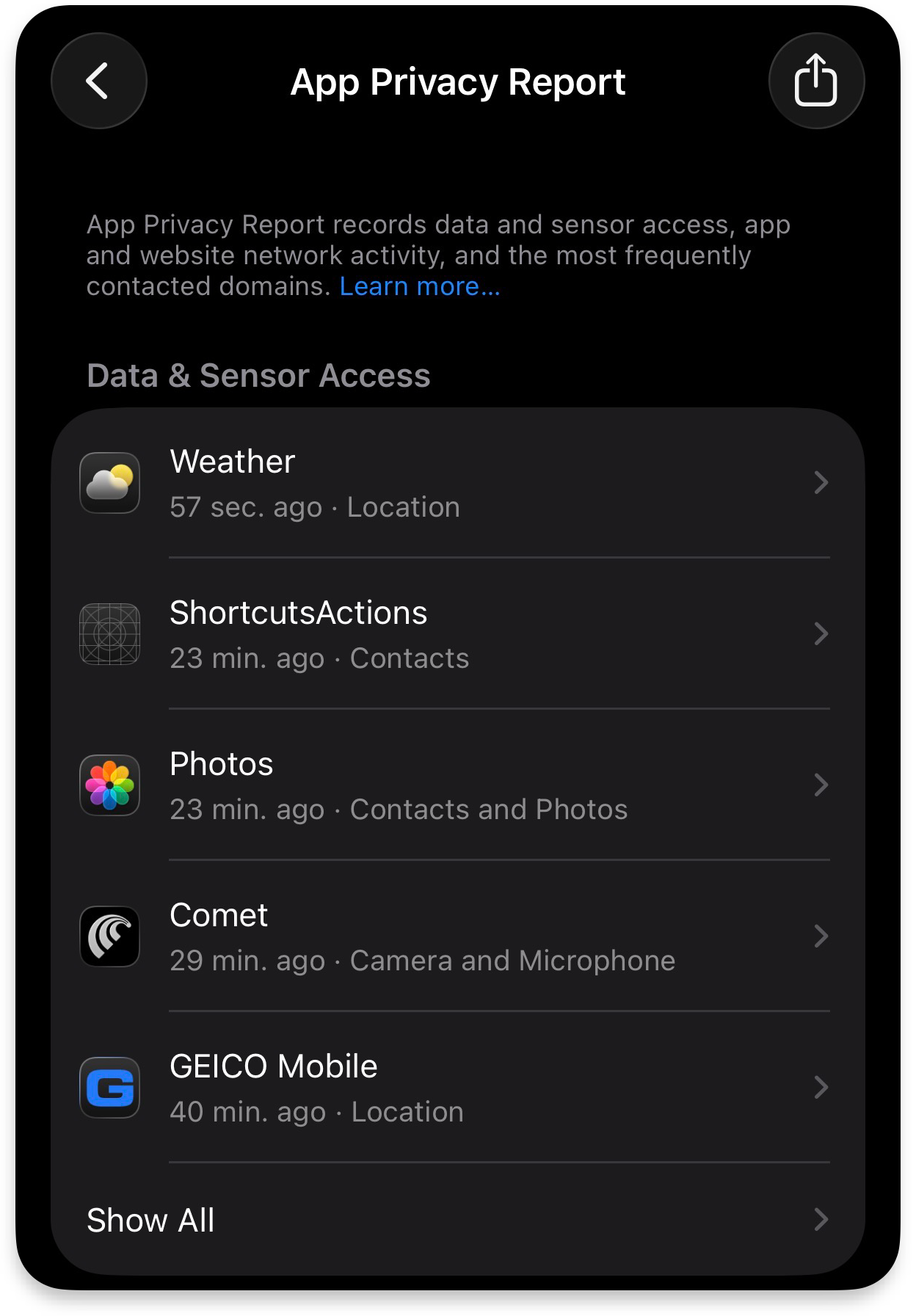The image size is (916, 1316).
Task: Tap the Data & Sensor Access header
Action: [258, 375]
